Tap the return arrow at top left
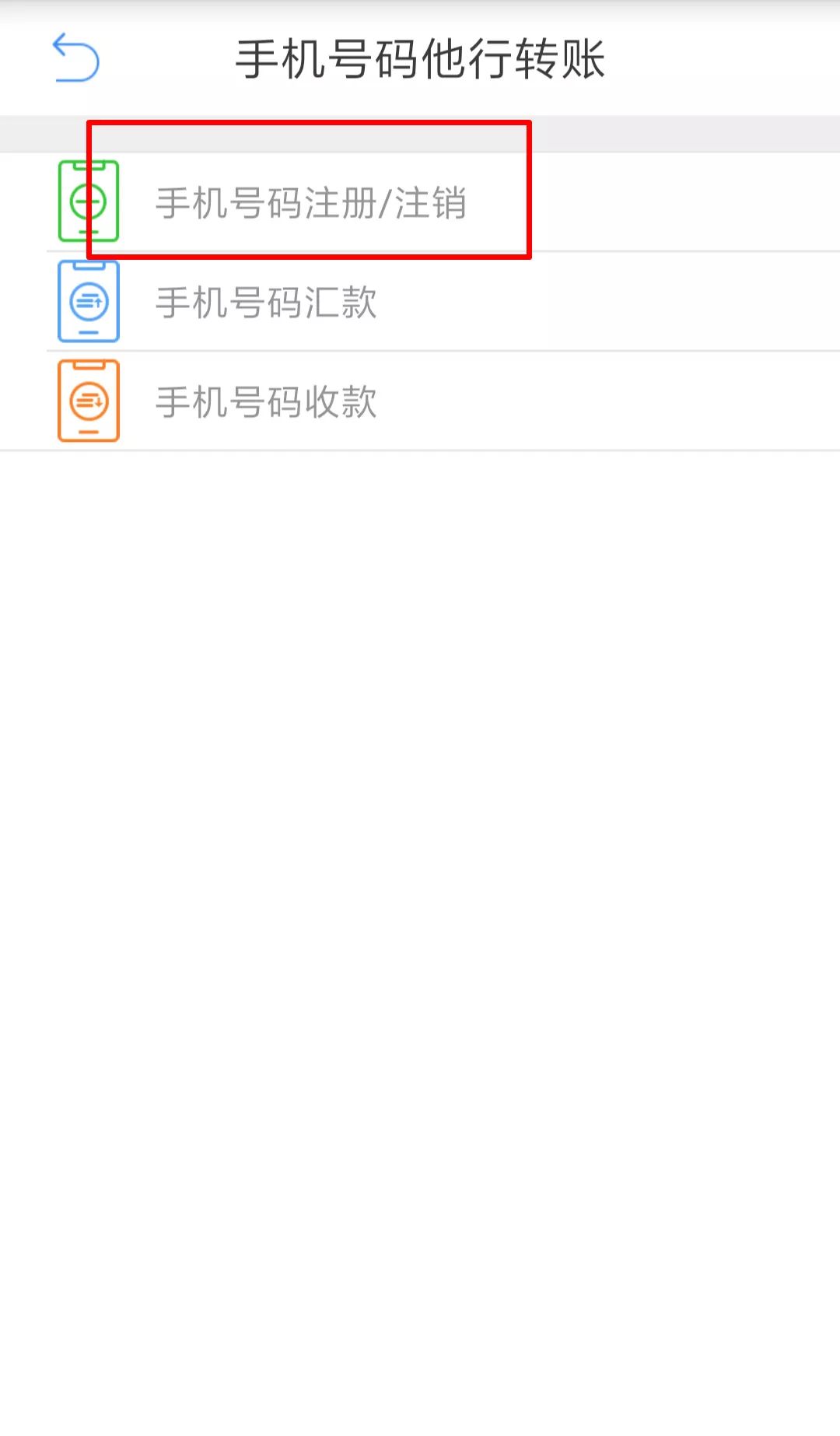The height and width of the screenshot is (1436, 840). 76,58
